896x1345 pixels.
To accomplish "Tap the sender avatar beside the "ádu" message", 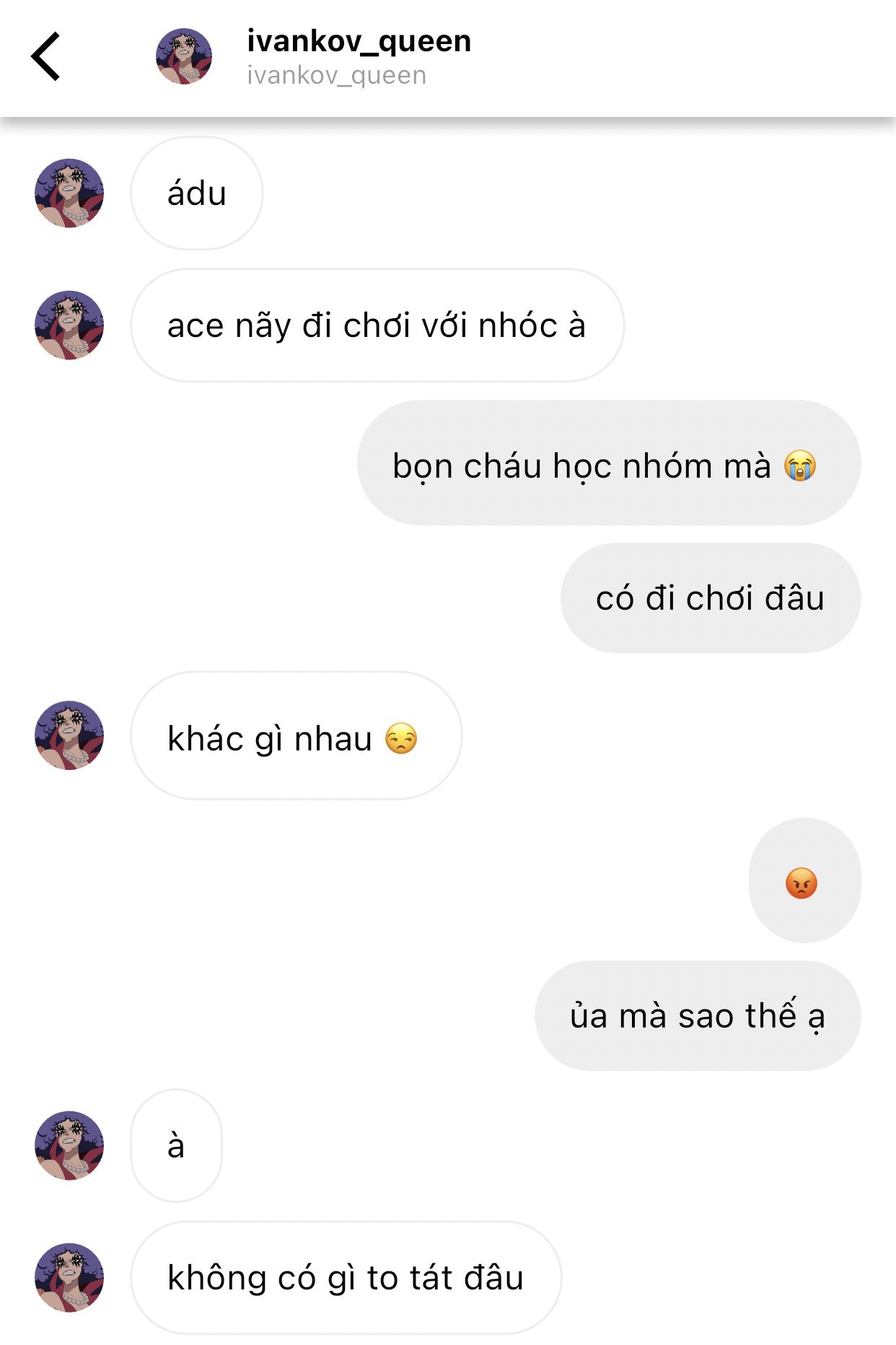I will (x=69, y=193).
